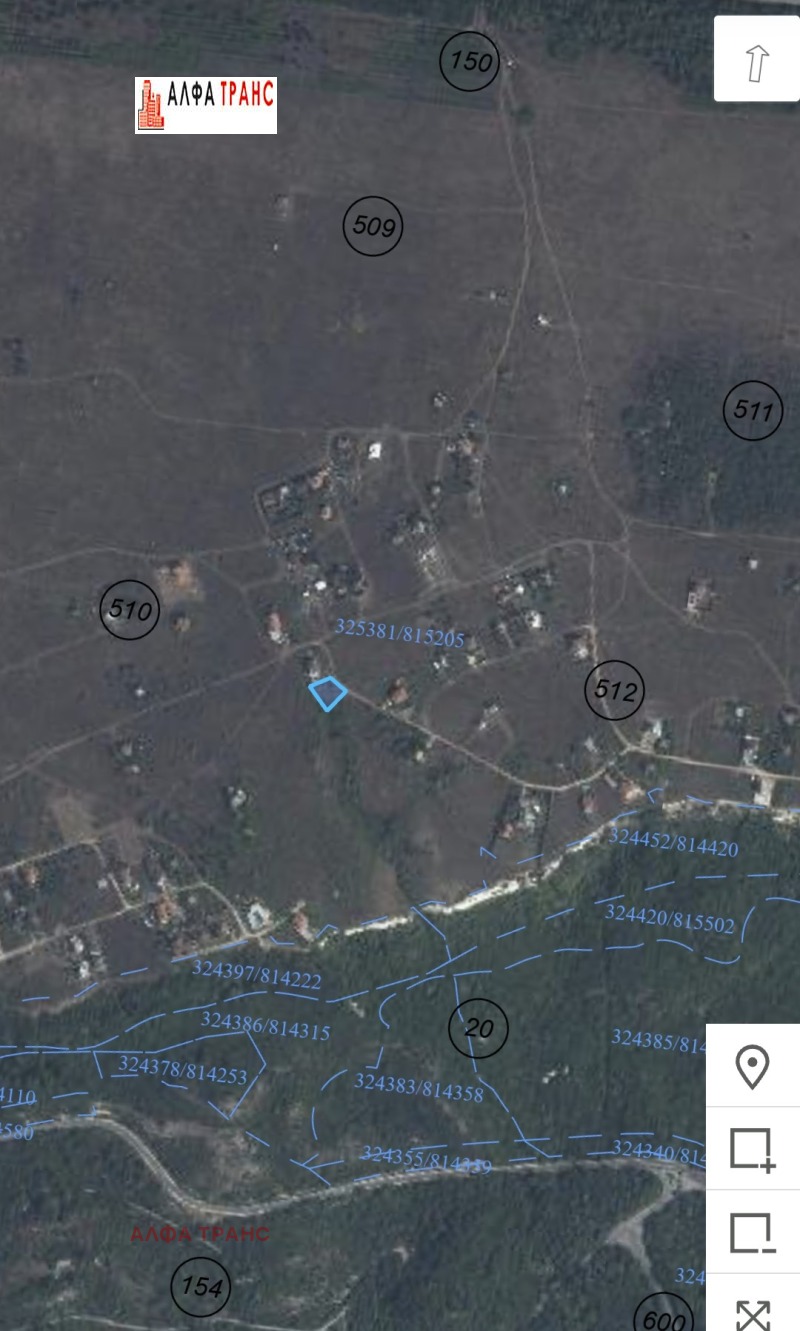Tap the north arrow compass button
Viewport: 800px width, 1331px height.
(757, 60)
